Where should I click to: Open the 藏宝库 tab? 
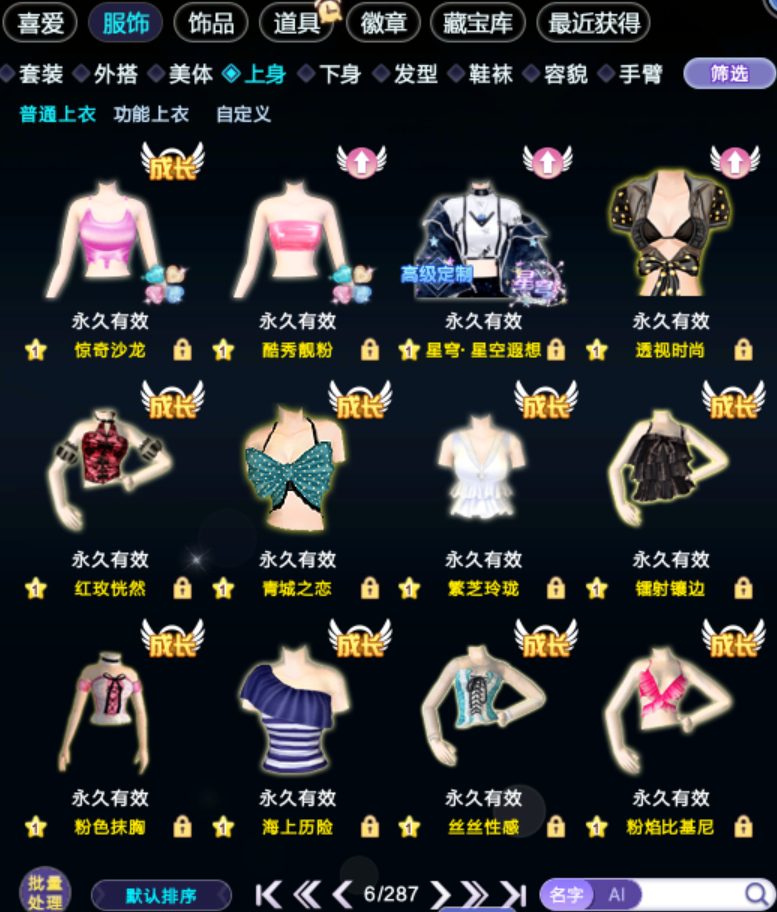(x=477, y=23)
